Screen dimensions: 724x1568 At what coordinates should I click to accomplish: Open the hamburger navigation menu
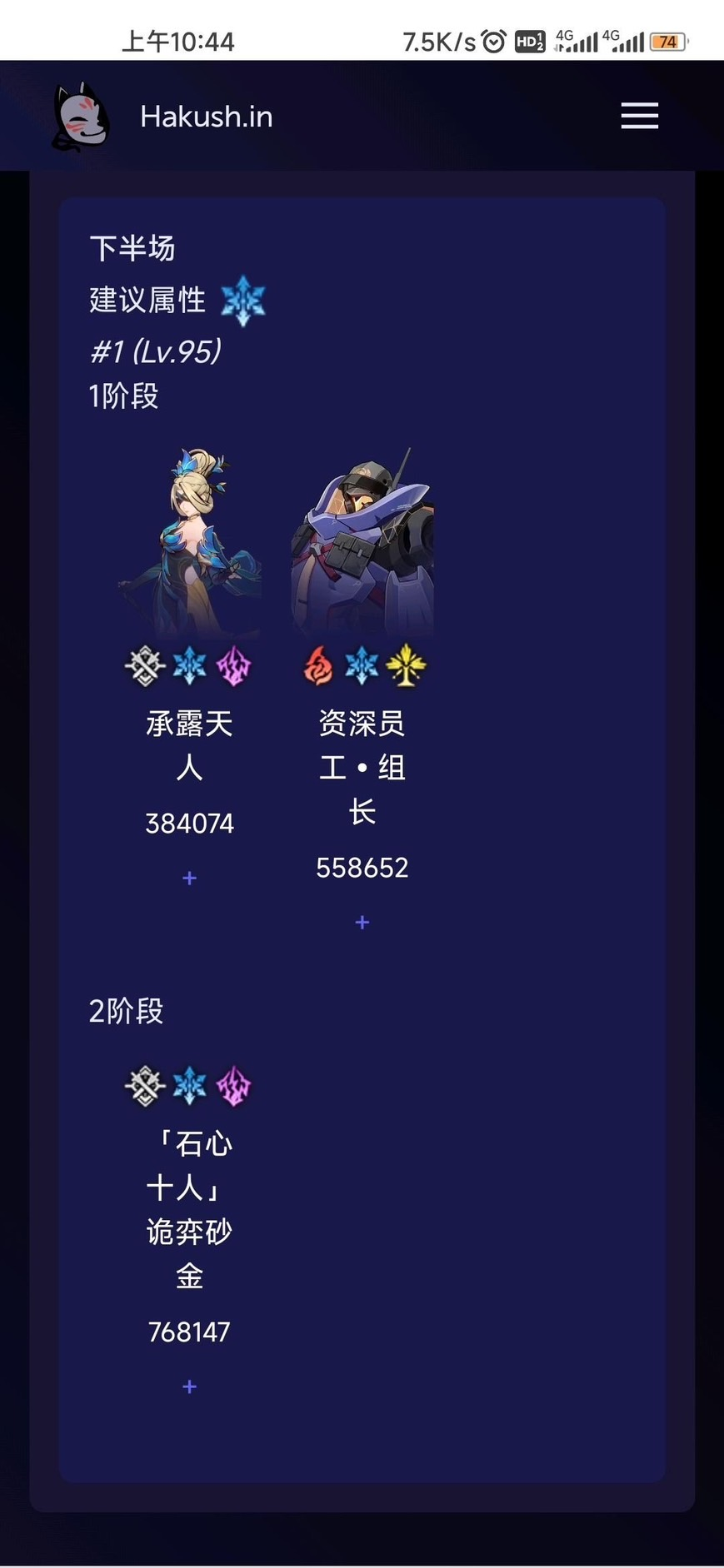(639, 116)
